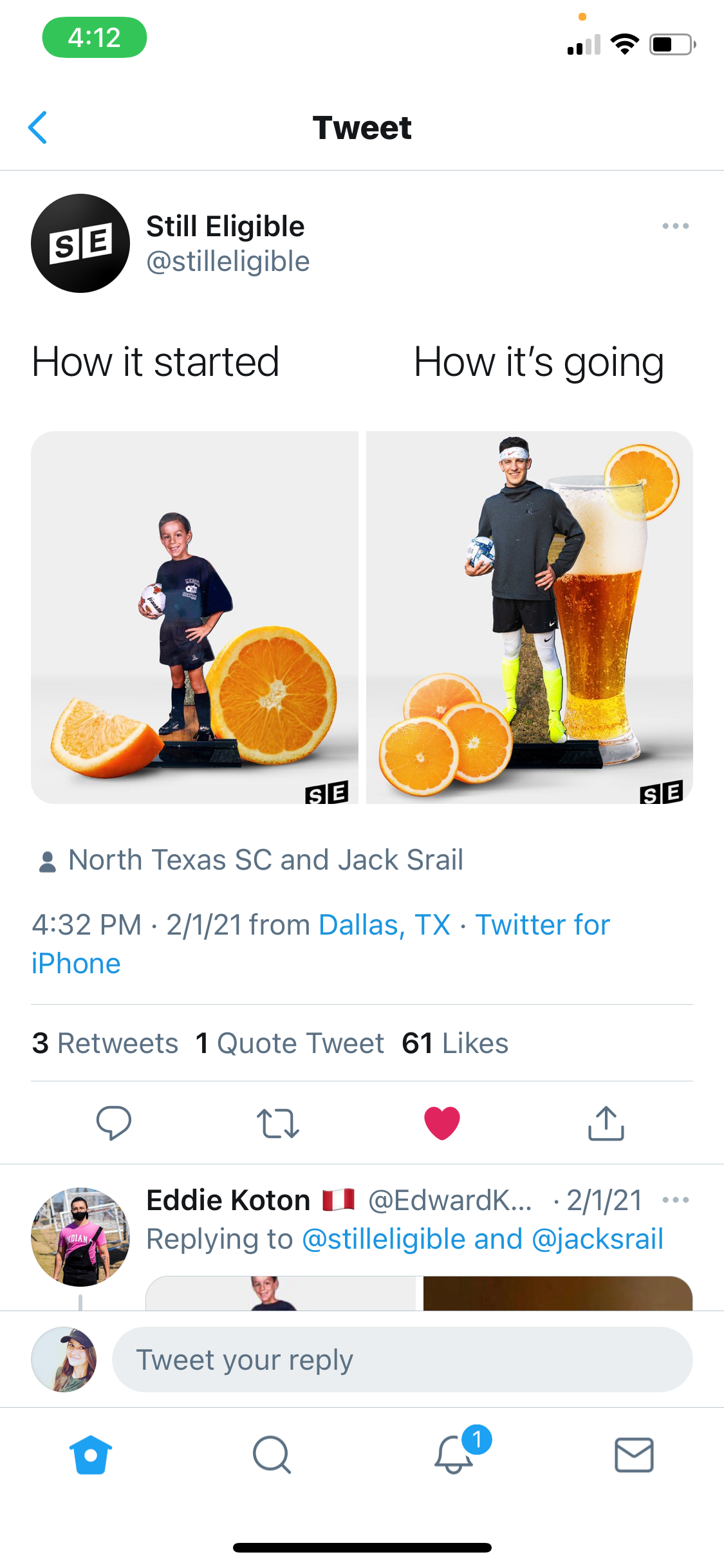The image size is (724, 1568).
Task: View the 'How it started' photo
Action: 194,617
